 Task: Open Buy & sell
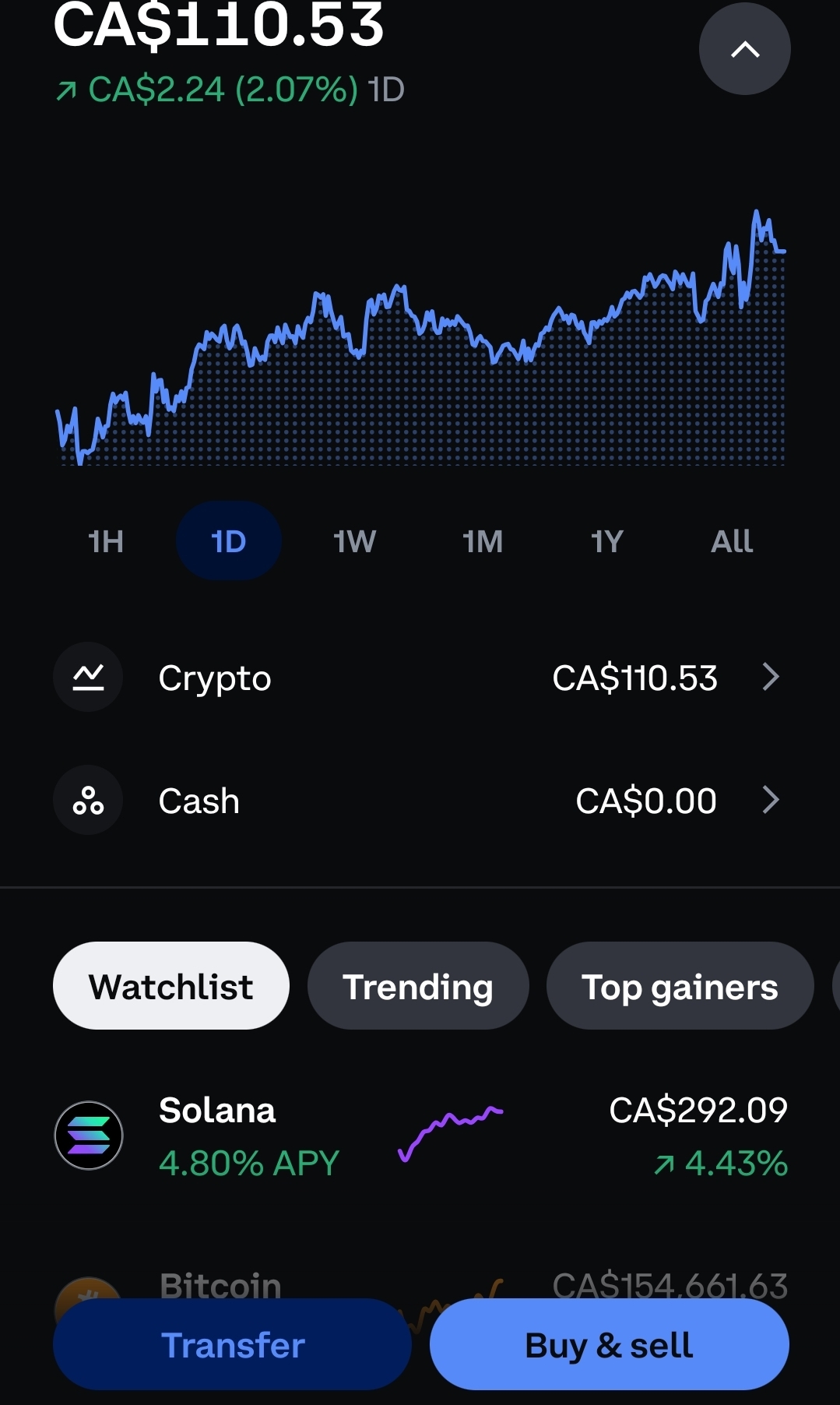pos(609,1344)
